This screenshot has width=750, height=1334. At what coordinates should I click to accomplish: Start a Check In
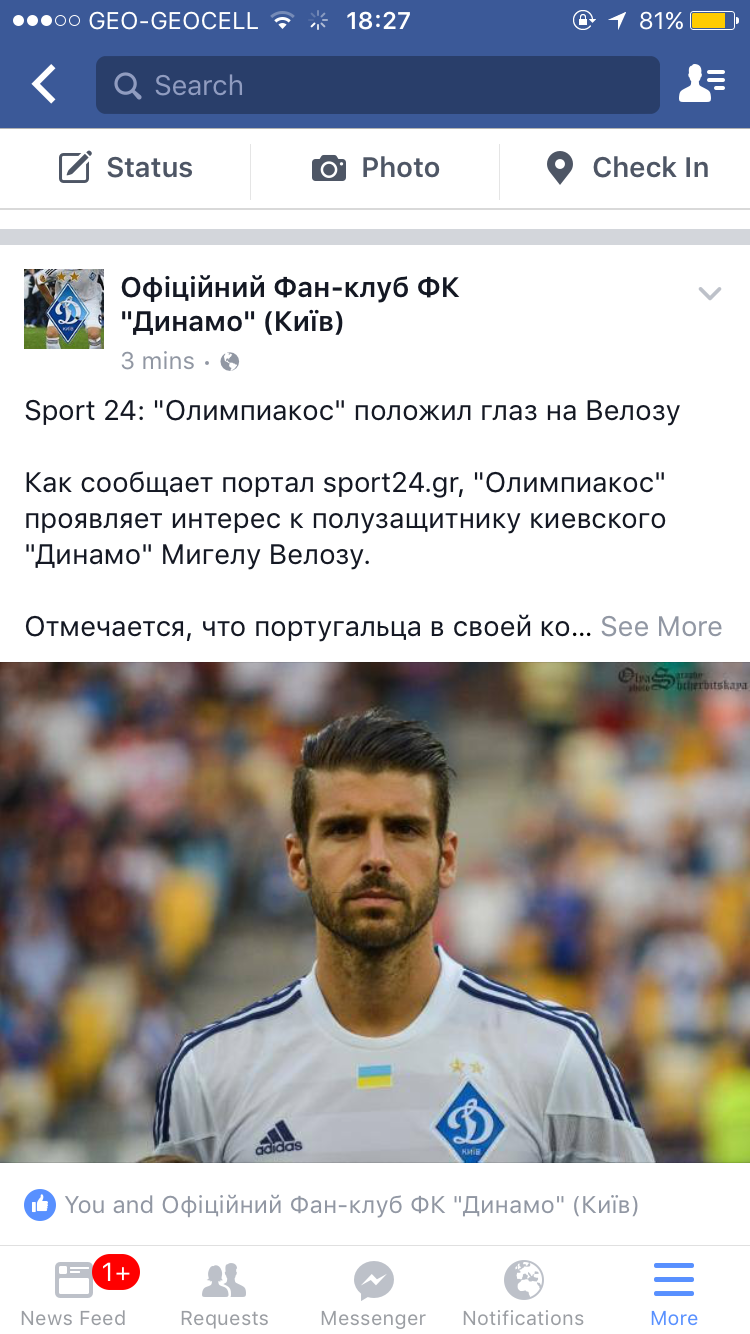click(x=627, y=168)
